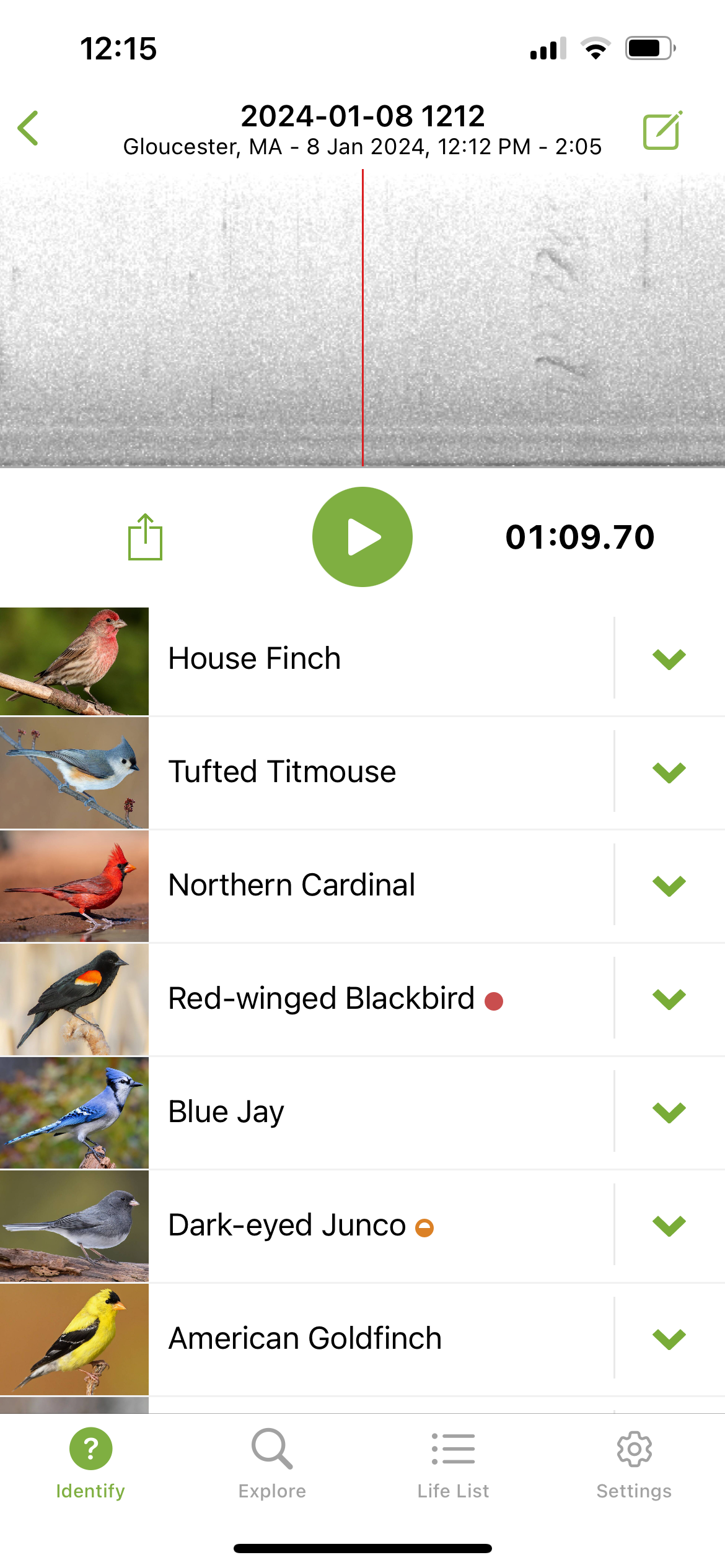This screenshot has width=725, height=1568.
Task: Open the House Finch result
Action: click(x=372, y=658)
